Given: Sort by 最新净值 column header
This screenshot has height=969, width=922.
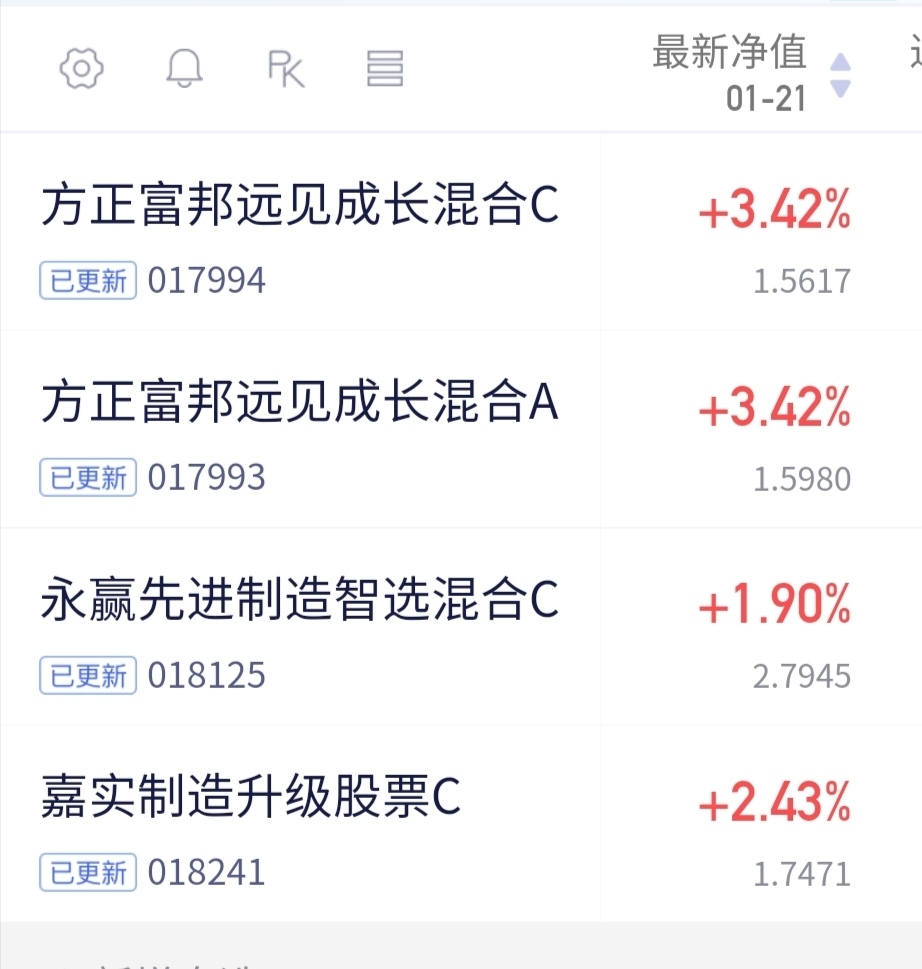Looking at the screenshot, I should [752, 74].
